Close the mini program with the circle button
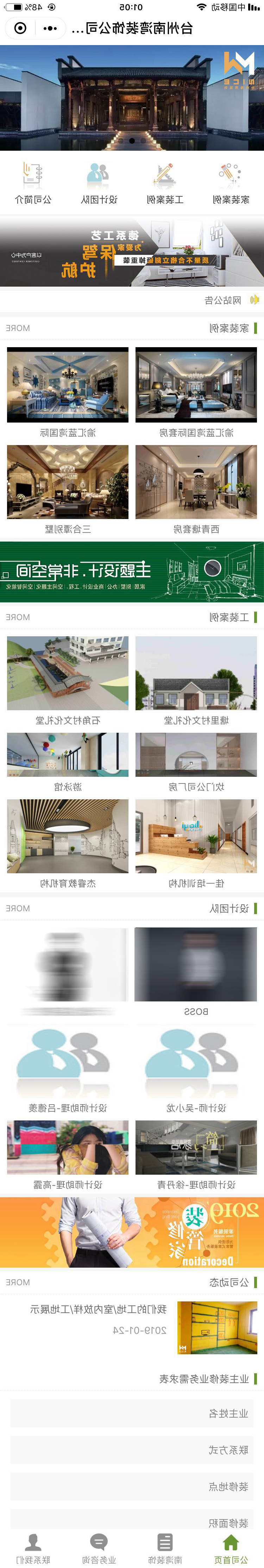The height and width of the screenshot is (1568, 264). coord(21,28)
